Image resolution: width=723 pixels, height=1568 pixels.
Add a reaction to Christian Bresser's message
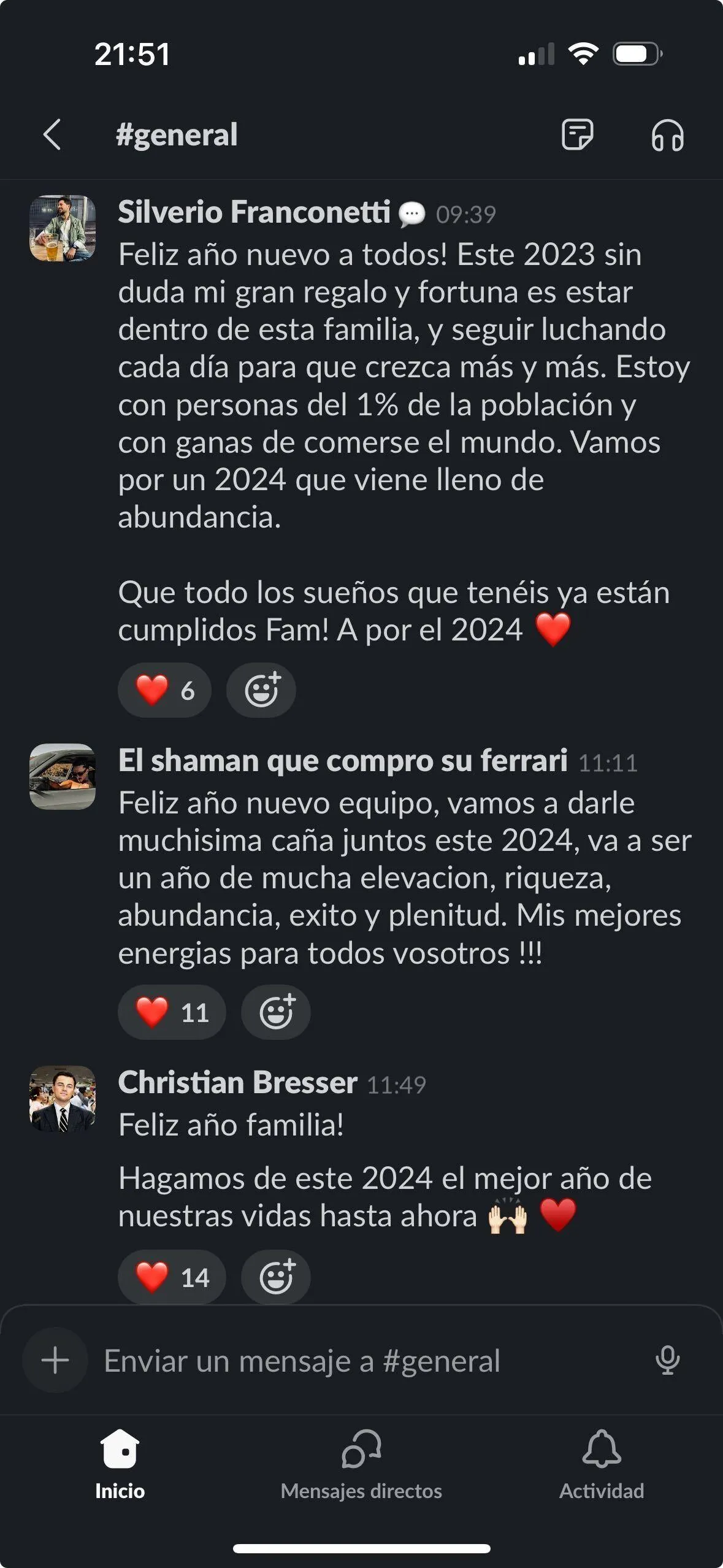pyautogui.click(x=276, y=1277)
